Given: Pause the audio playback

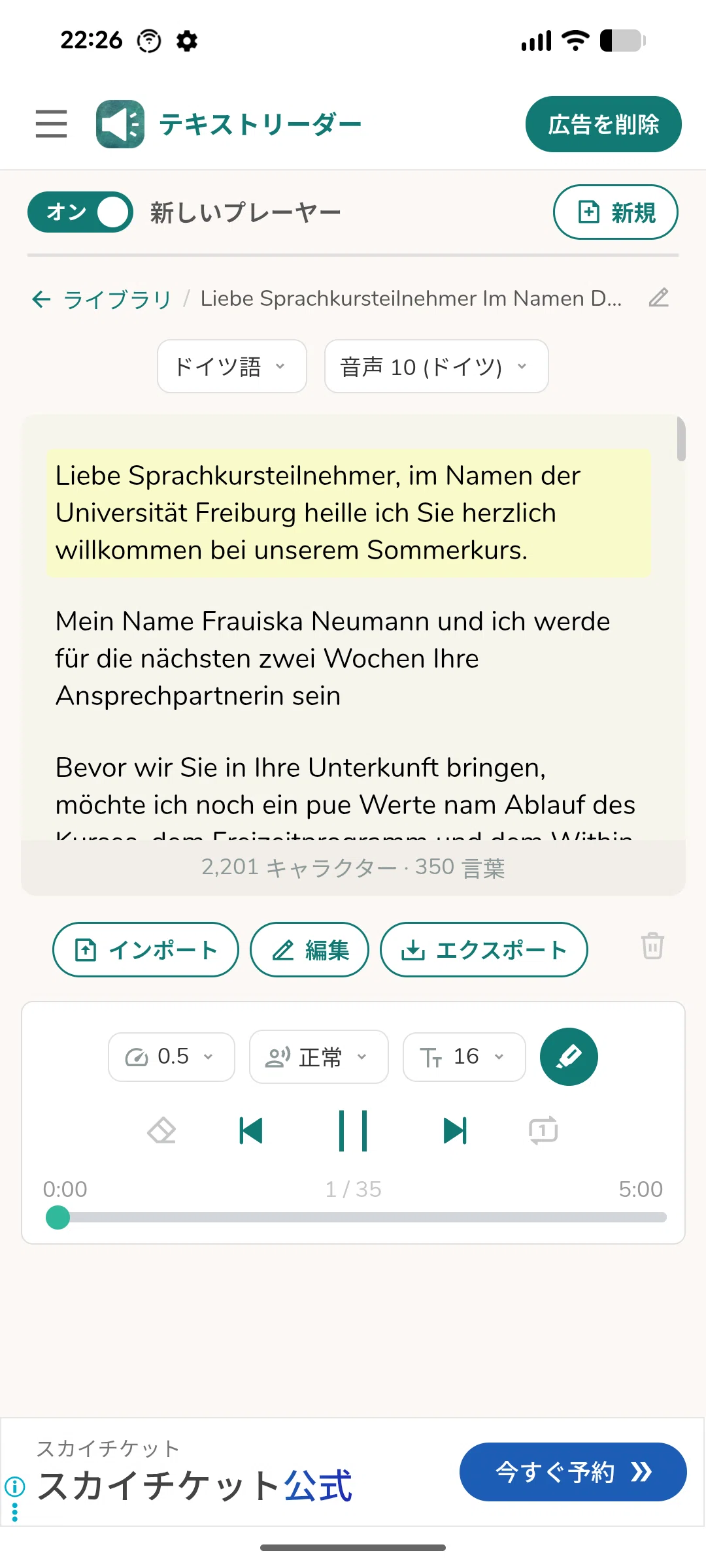Looking at the screenshot, I should (353, 1131).
